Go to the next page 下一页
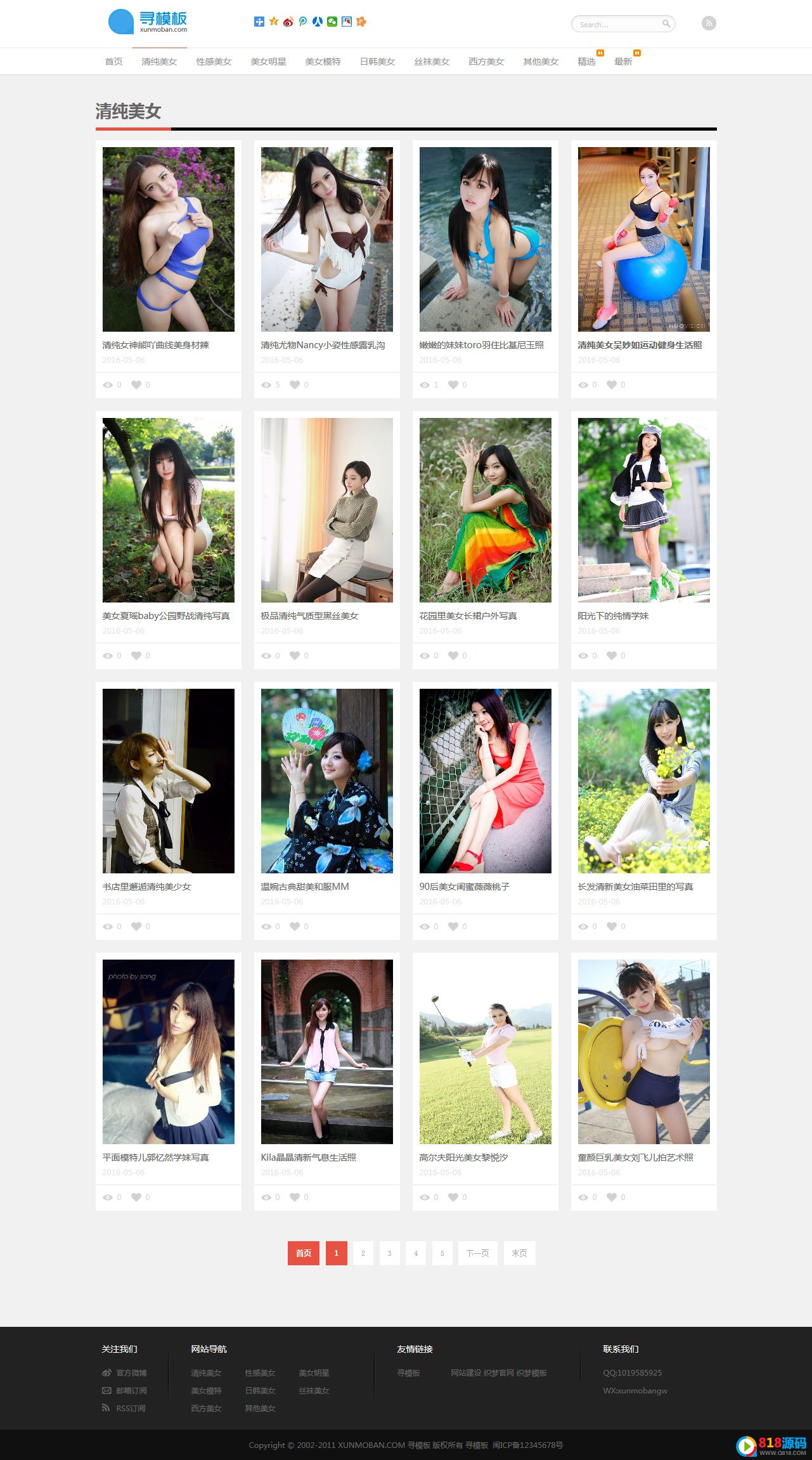This screenshot has height=1460, width=812. 477,1253
